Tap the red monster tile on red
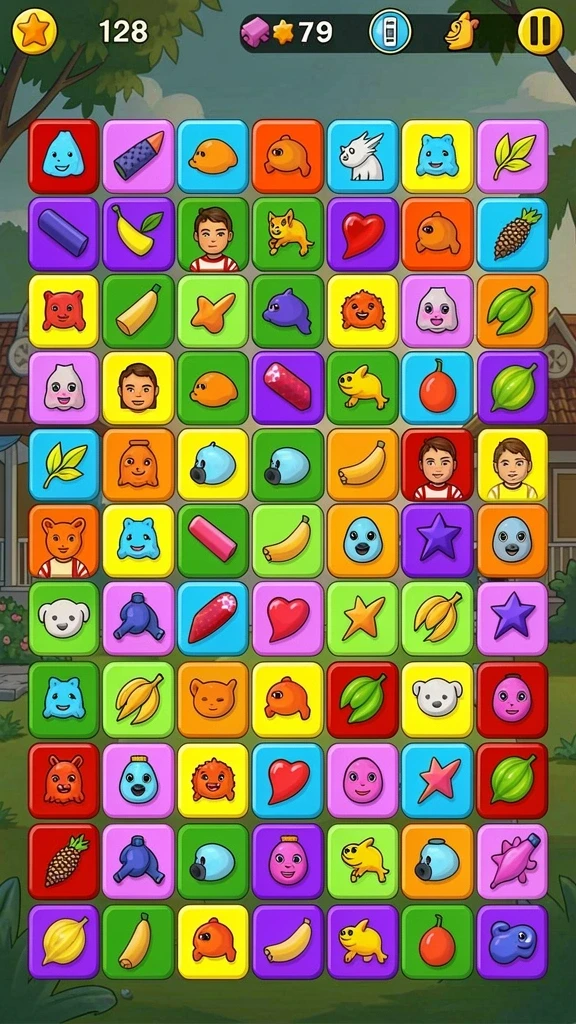The image size is (576, 1024). click(64, 780)
